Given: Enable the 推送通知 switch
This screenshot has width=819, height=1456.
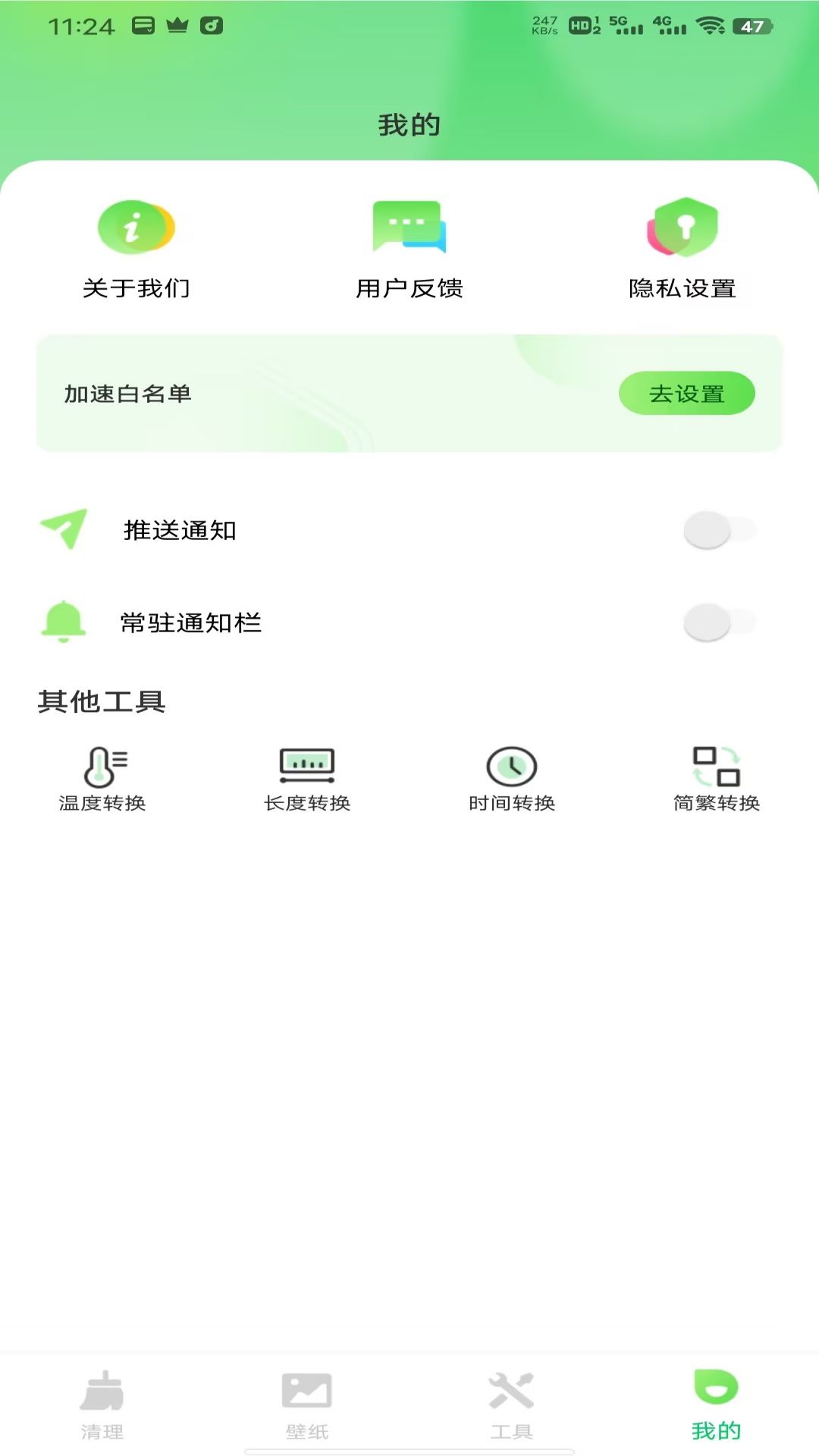Looking at the screenshot, I should [720, 530].
